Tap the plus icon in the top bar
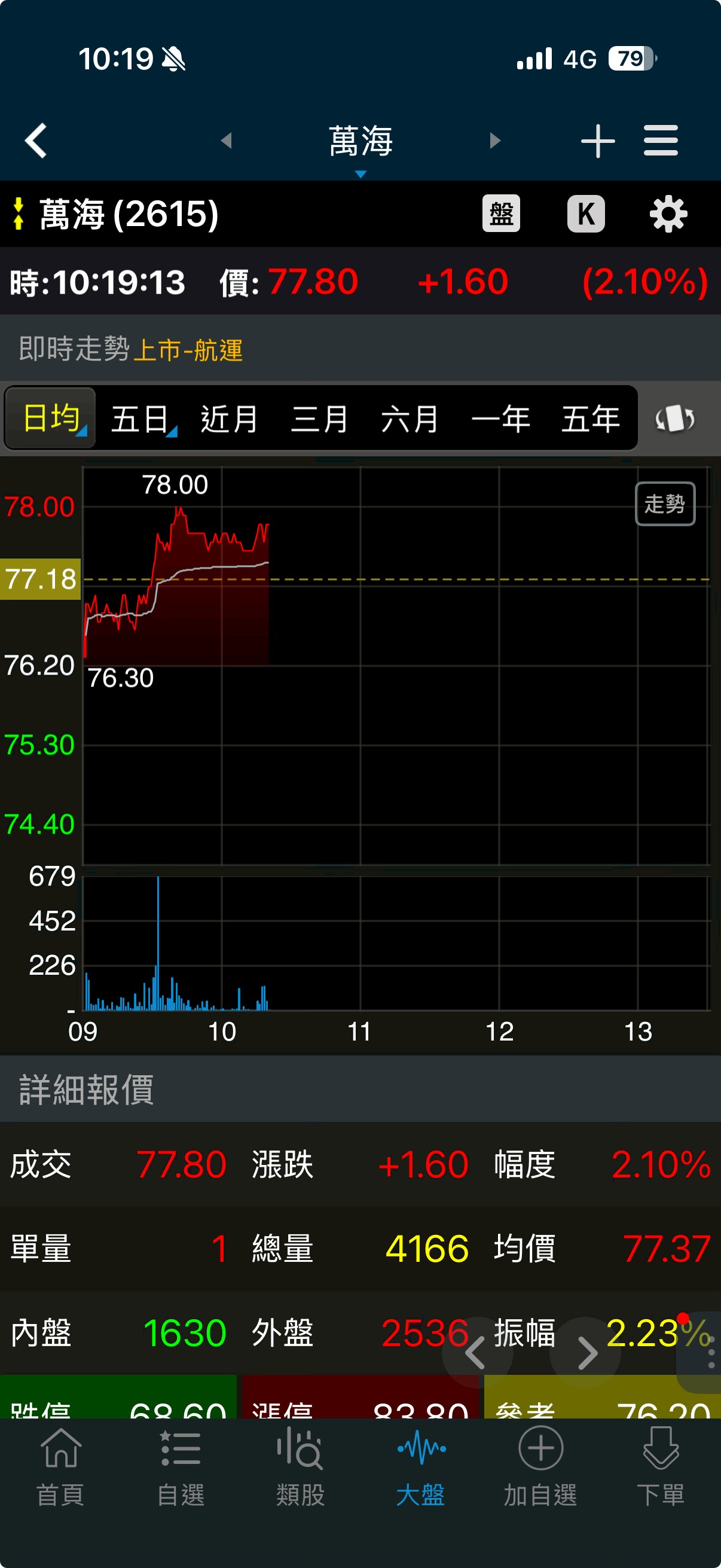 pos(597,141)
